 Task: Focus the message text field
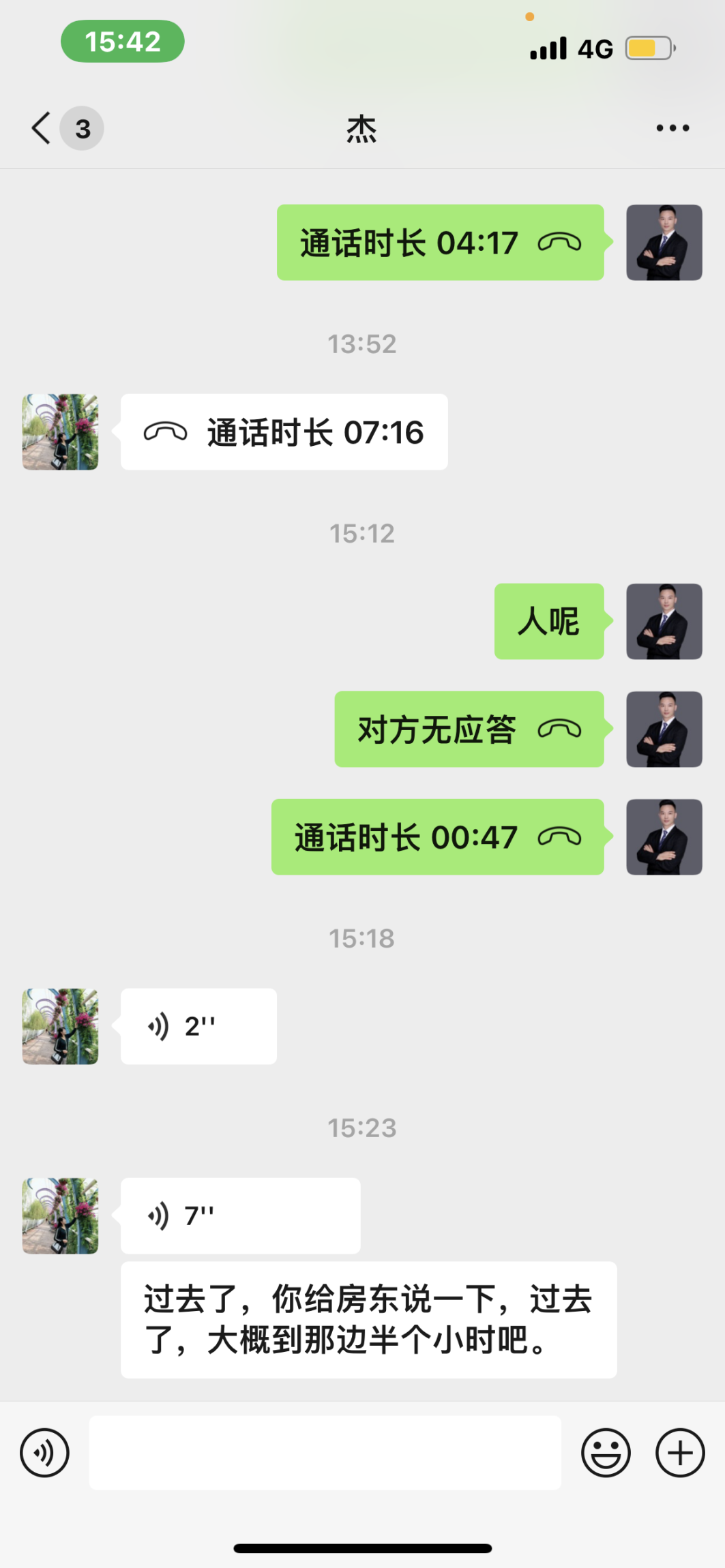click(x=325, y=1453)
